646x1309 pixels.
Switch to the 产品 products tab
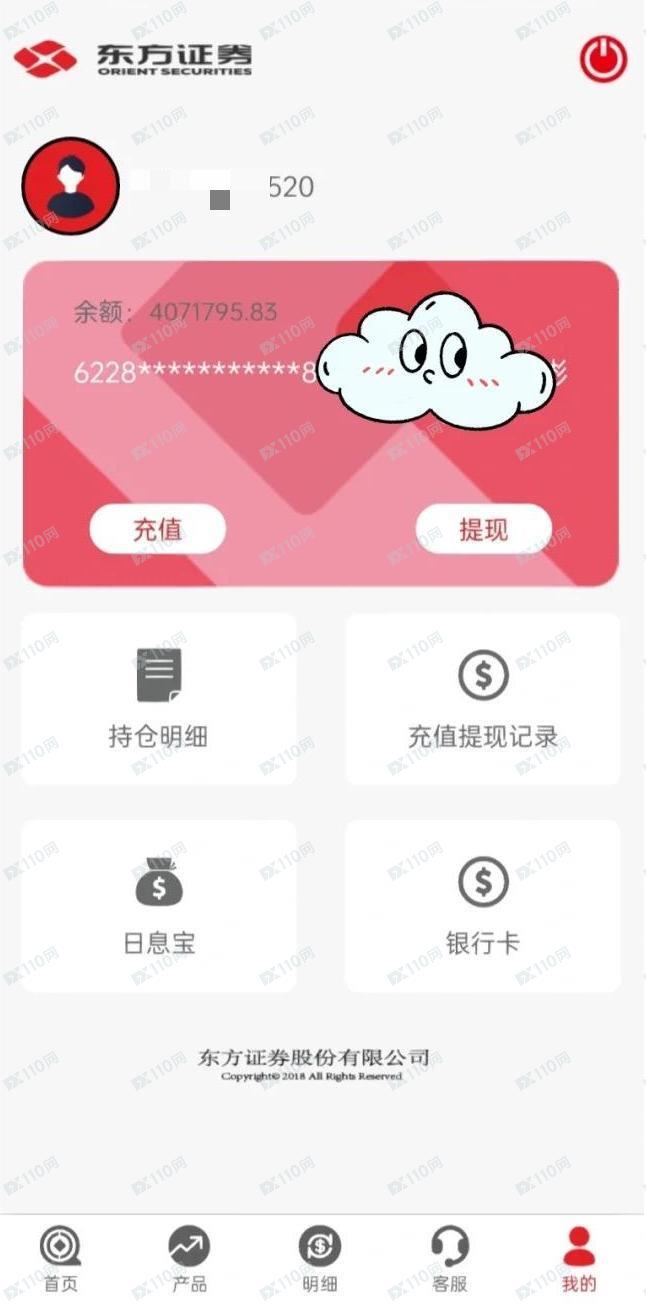(189, 1259)
